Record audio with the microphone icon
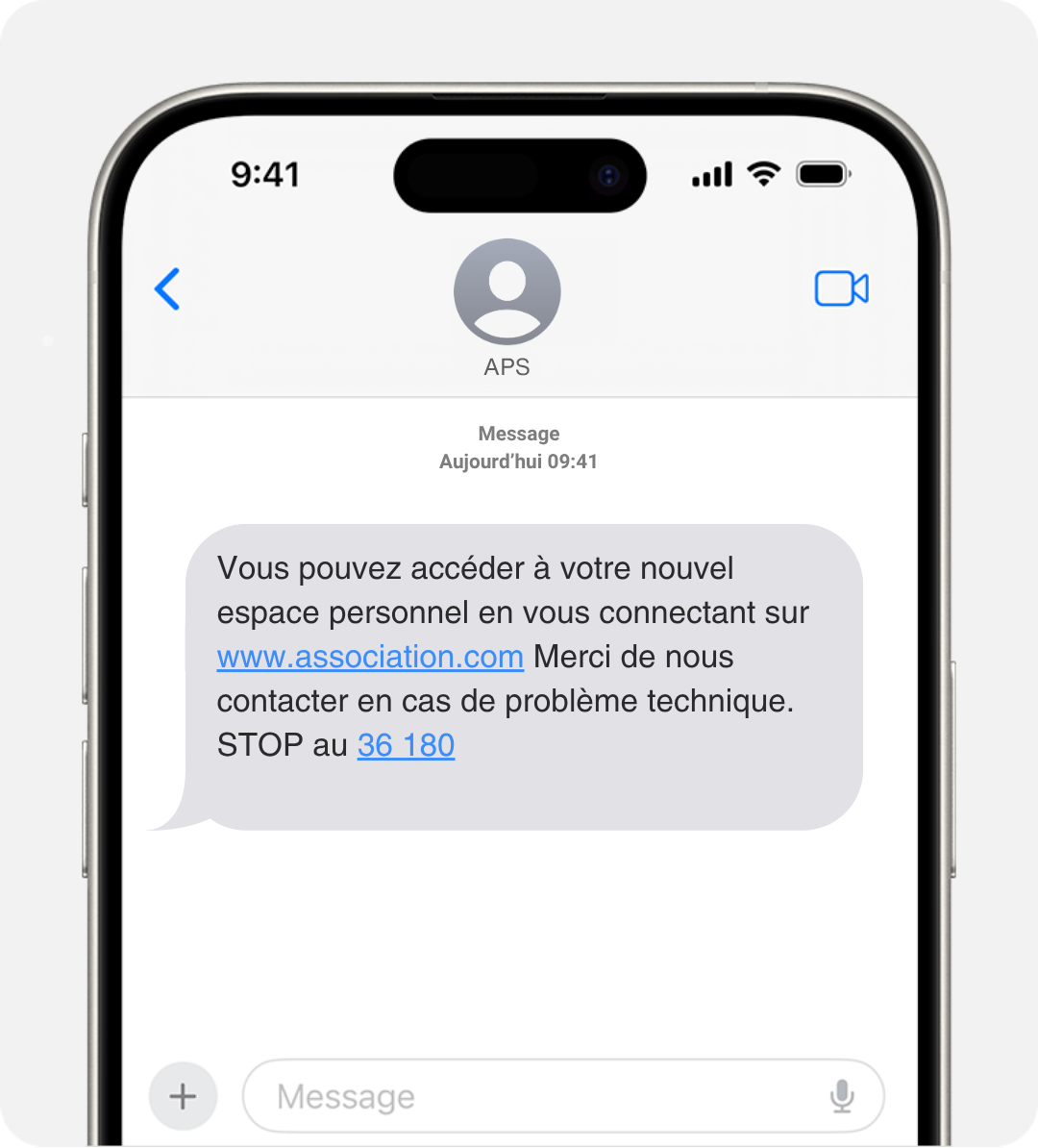This screenshot has height=1148, width=1038. (842, 1096)
